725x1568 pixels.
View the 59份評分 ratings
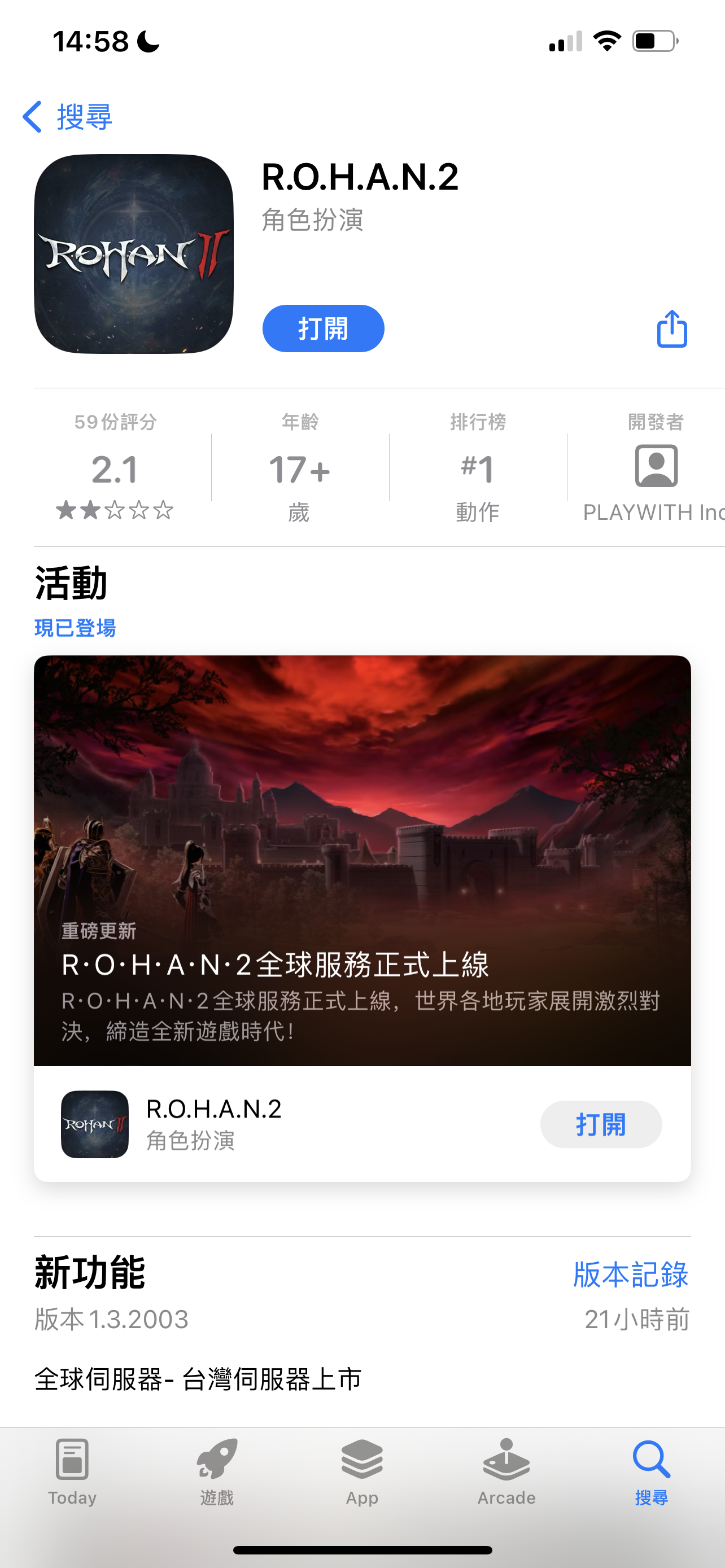(x=115, y=467)
